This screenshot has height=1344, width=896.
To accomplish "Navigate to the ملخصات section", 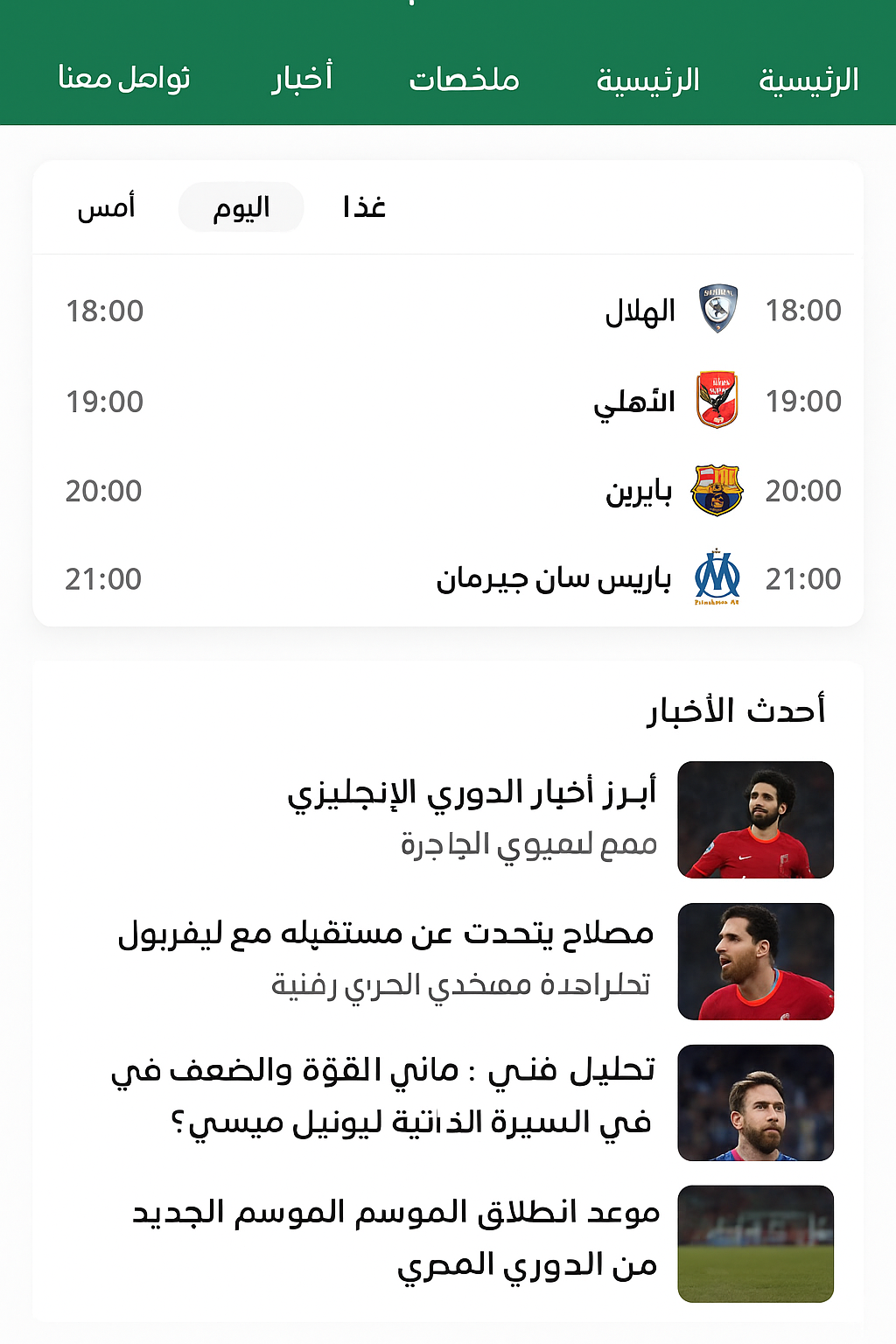I will point(465,80).
